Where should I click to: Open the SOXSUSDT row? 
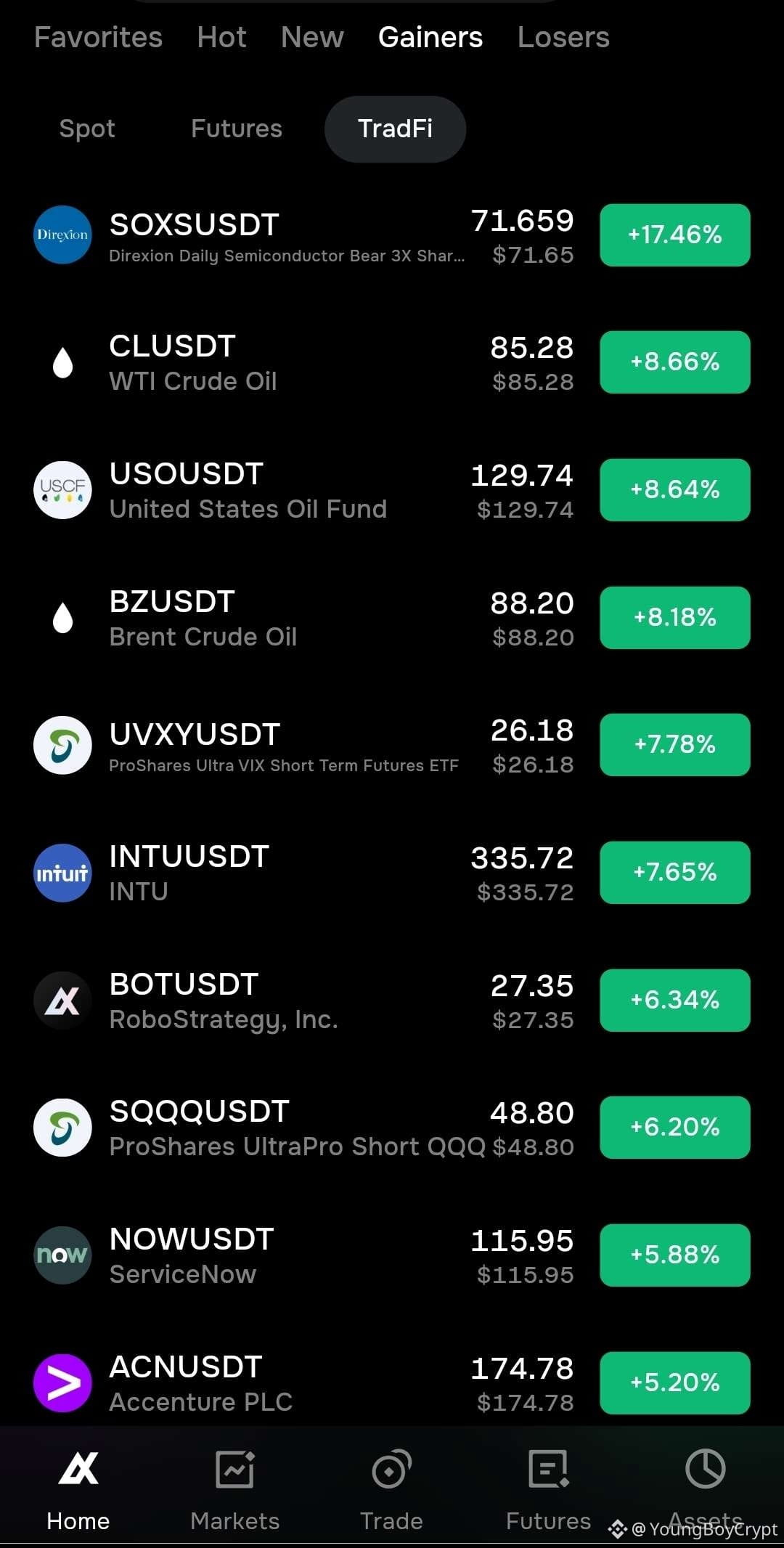click(x=392, y=235)
